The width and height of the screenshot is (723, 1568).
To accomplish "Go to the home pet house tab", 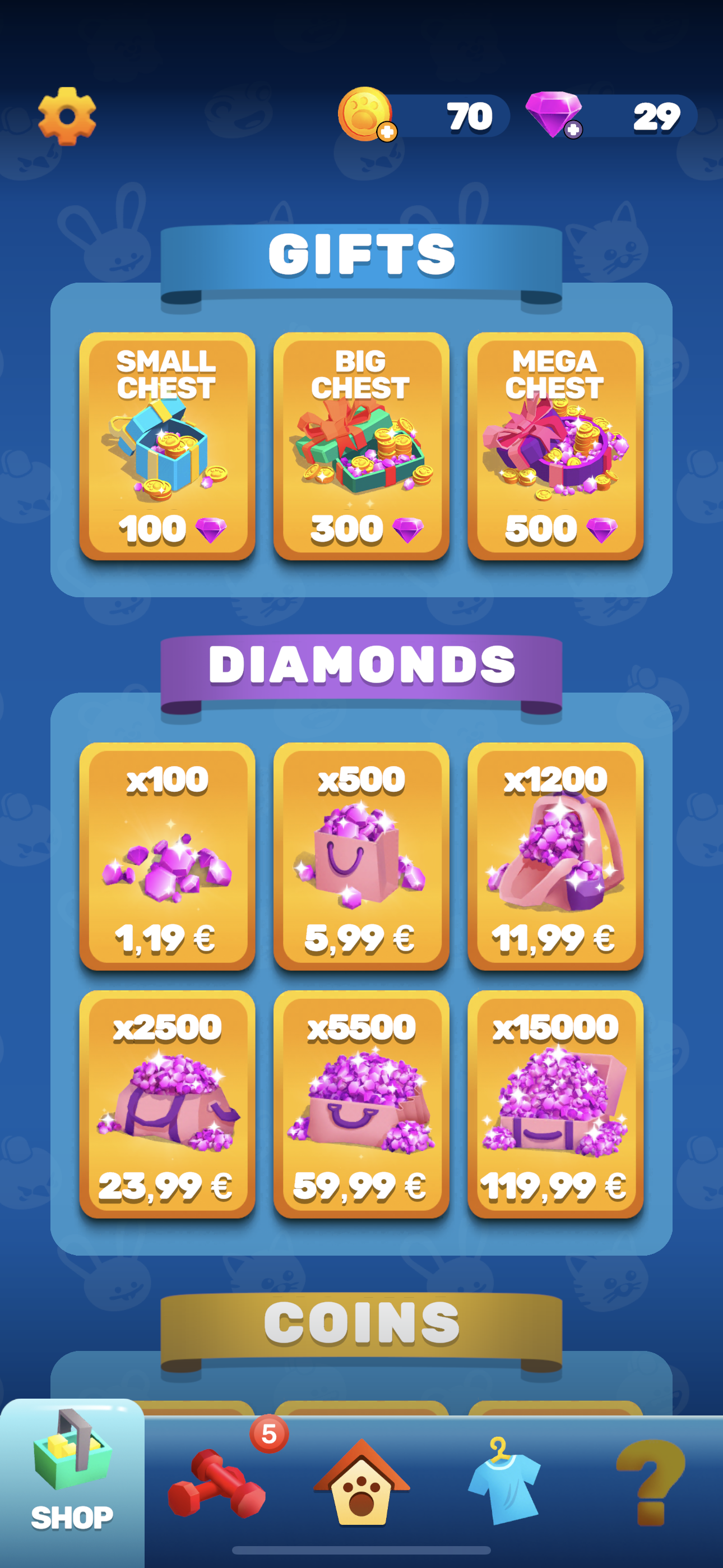I will coord(361,1484).
